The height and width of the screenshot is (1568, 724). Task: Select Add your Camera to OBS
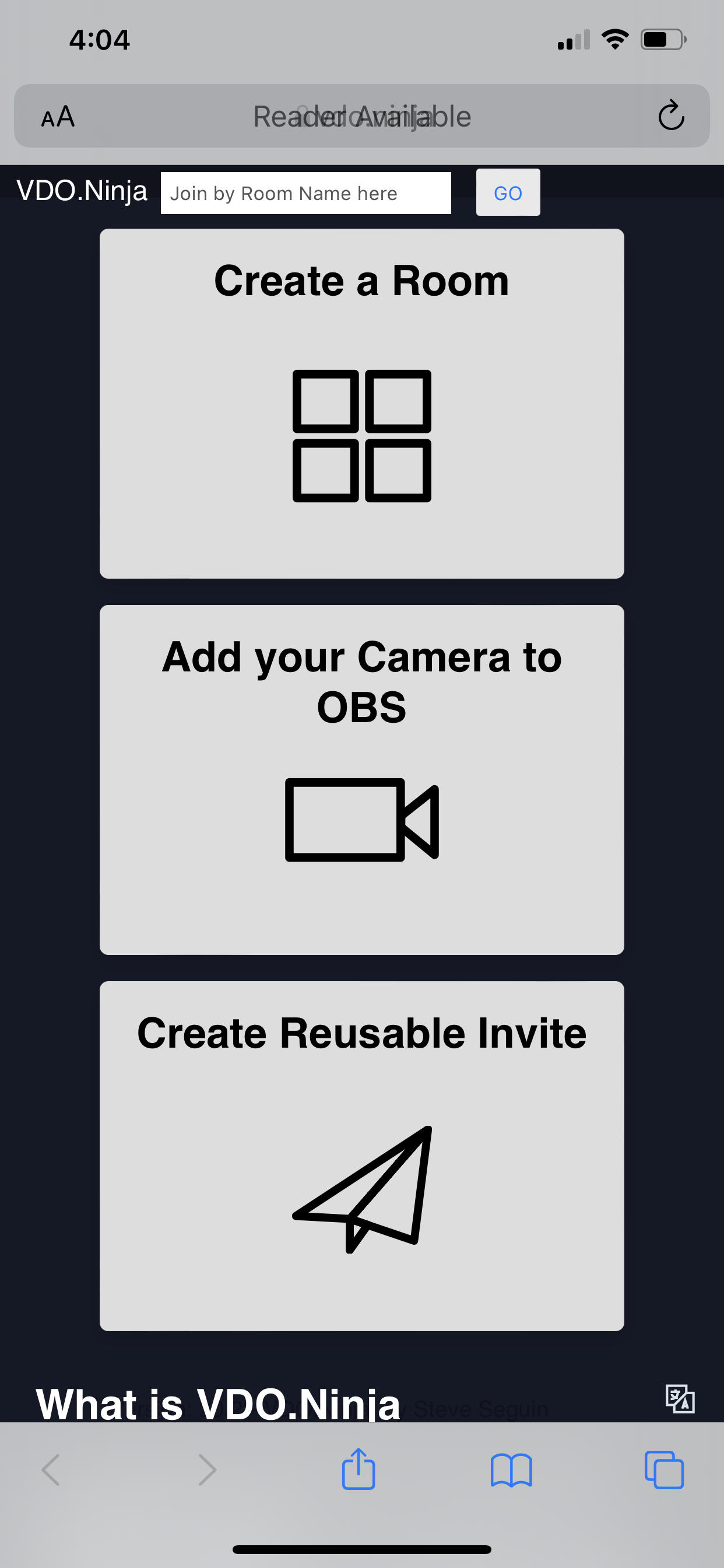362,780
